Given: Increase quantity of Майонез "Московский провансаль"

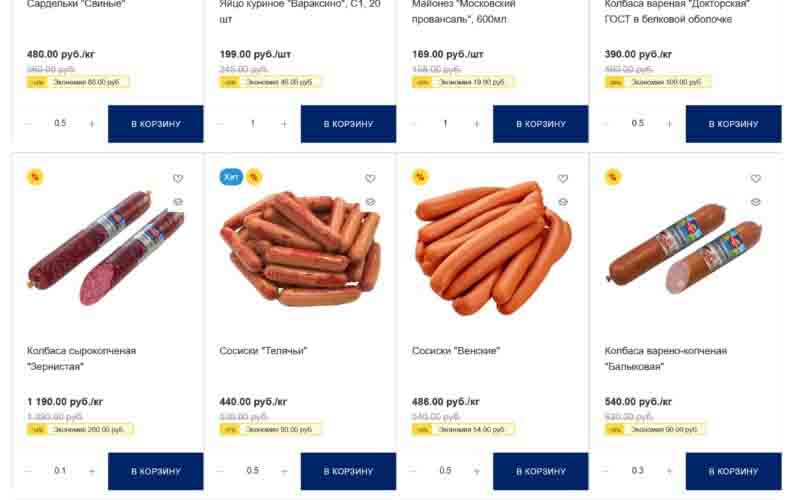Looking at the screenshot, I should coord(477,124).
